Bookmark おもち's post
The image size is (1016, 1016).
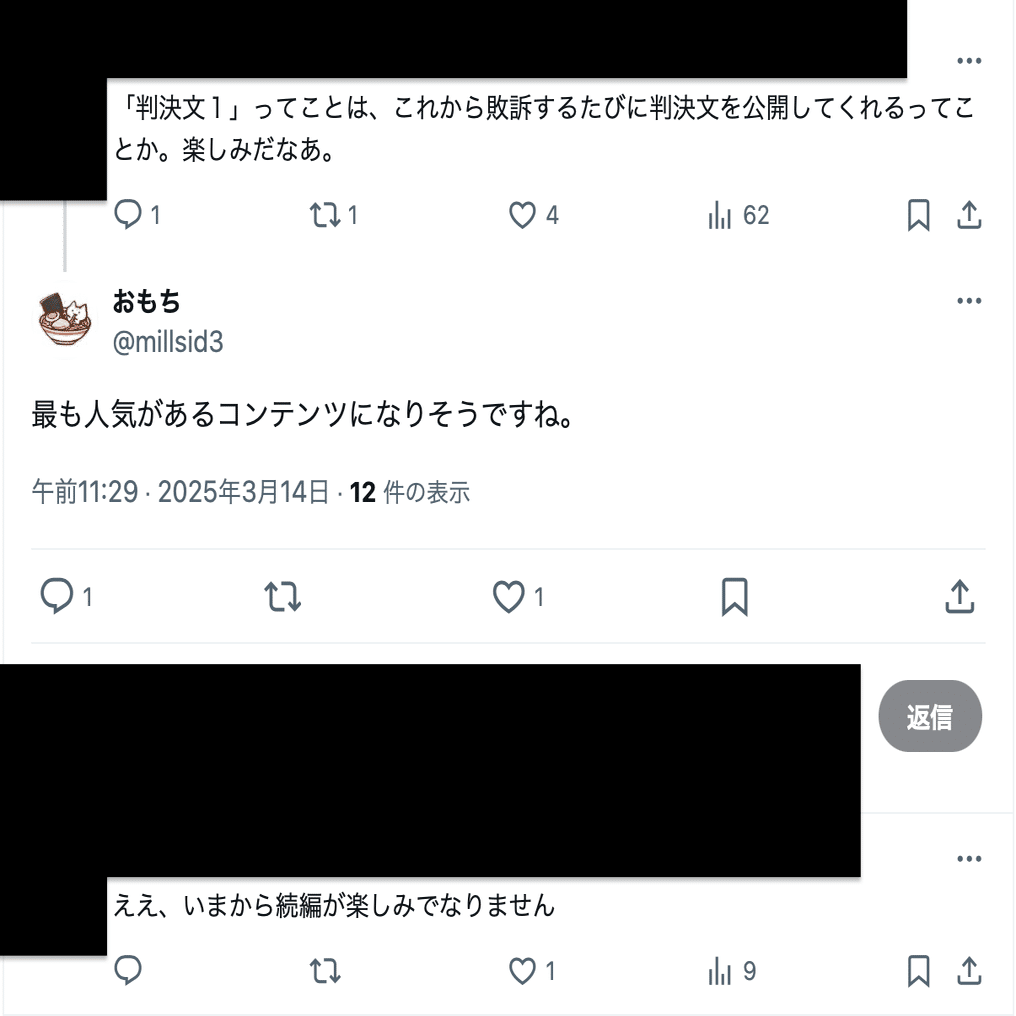coord(735,597)
